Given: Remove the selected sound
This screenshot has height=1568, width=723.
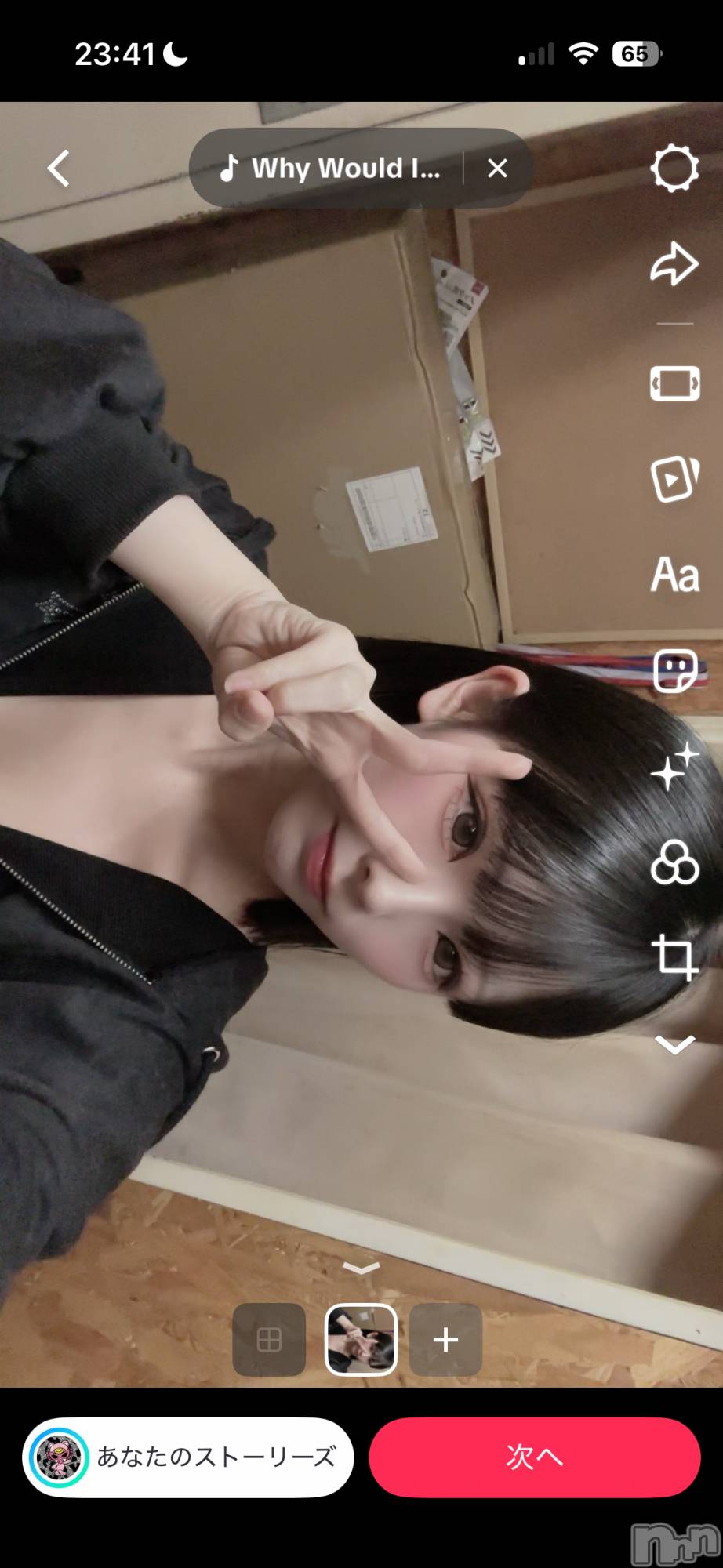Looking at the screenshot, I should coord(497,168).
